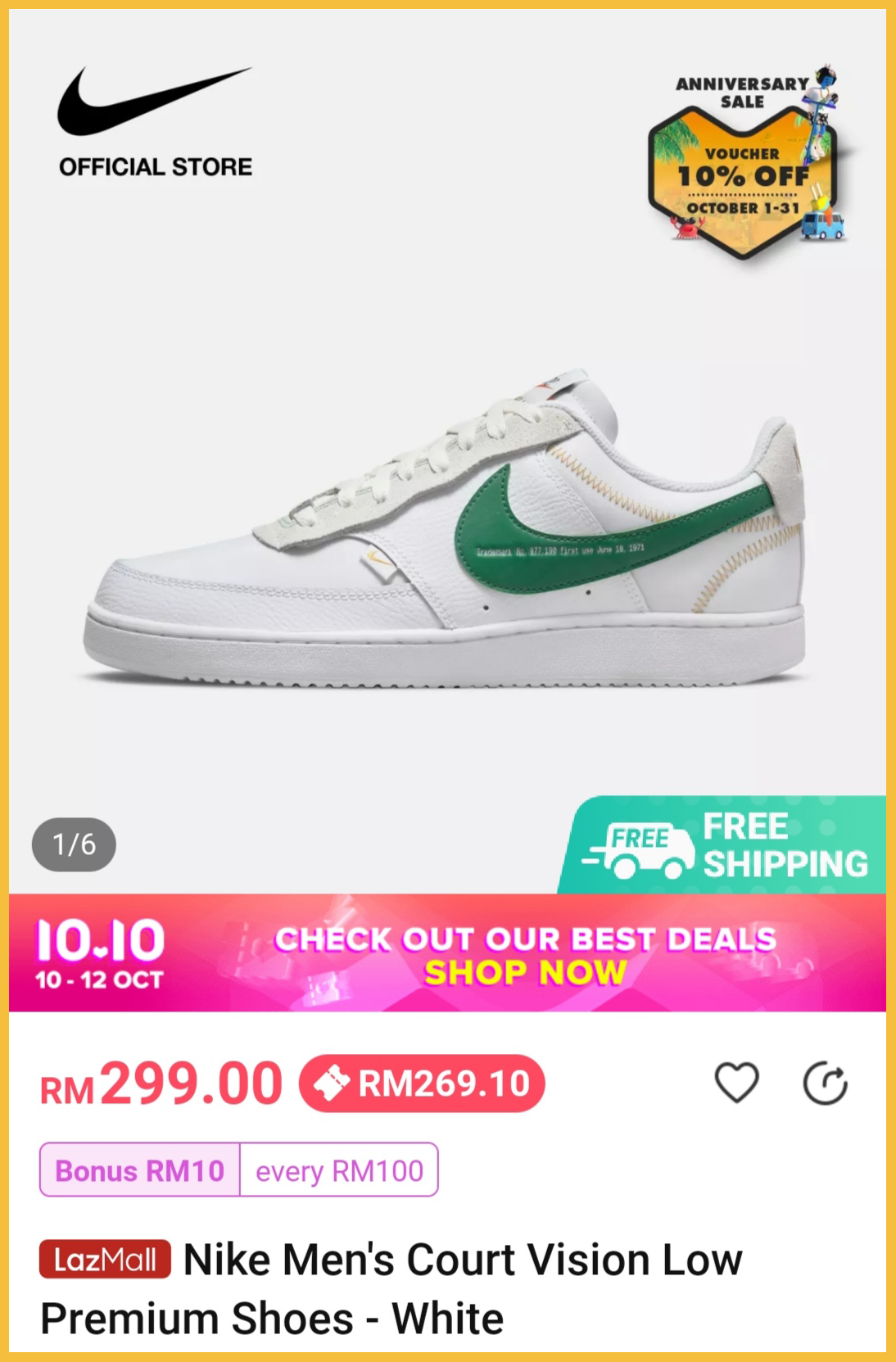Tap the RM269.10 voucher price badge
Image resolution: width=896 pixels, height=1362 pixels.
(422, 1084)
